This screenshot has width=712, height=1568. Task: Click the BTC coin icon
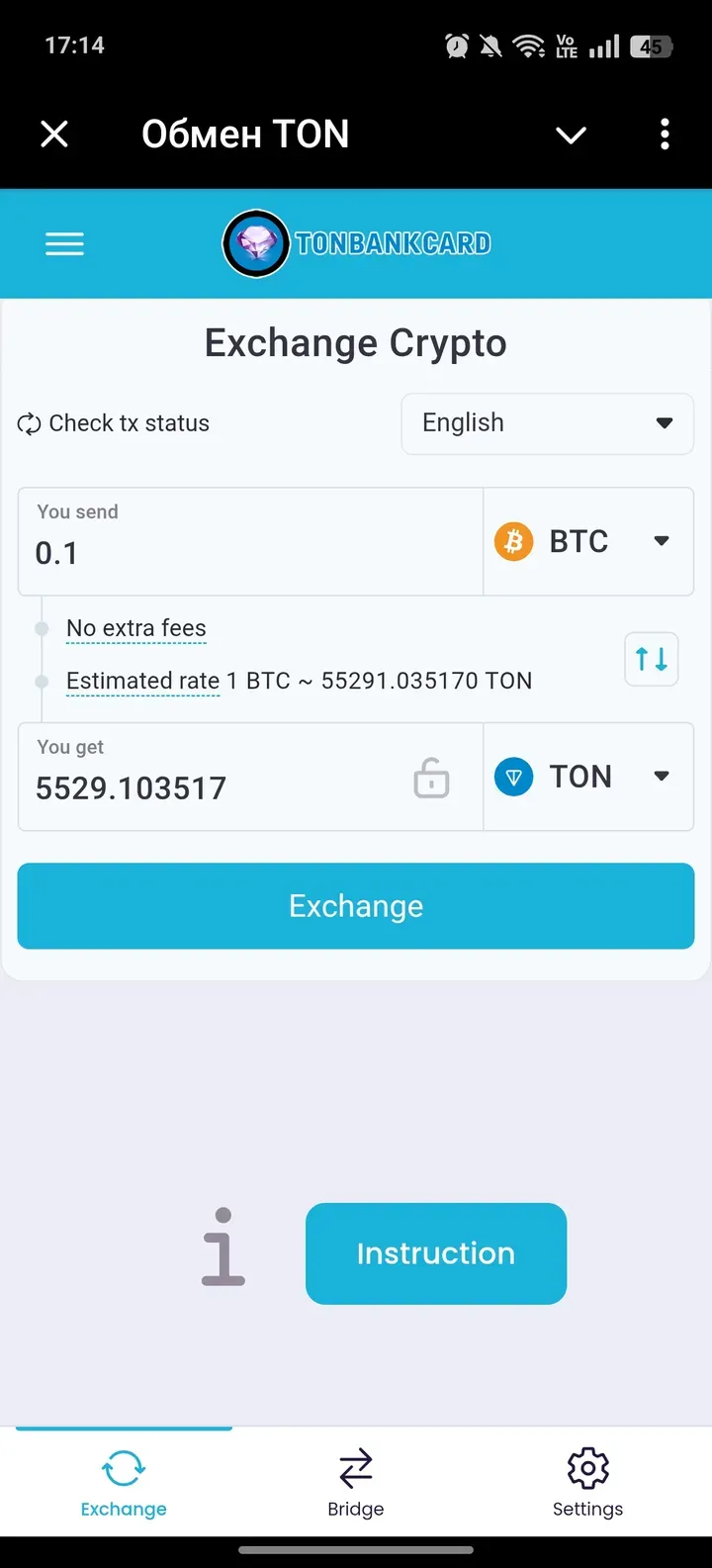coord(512,541)
